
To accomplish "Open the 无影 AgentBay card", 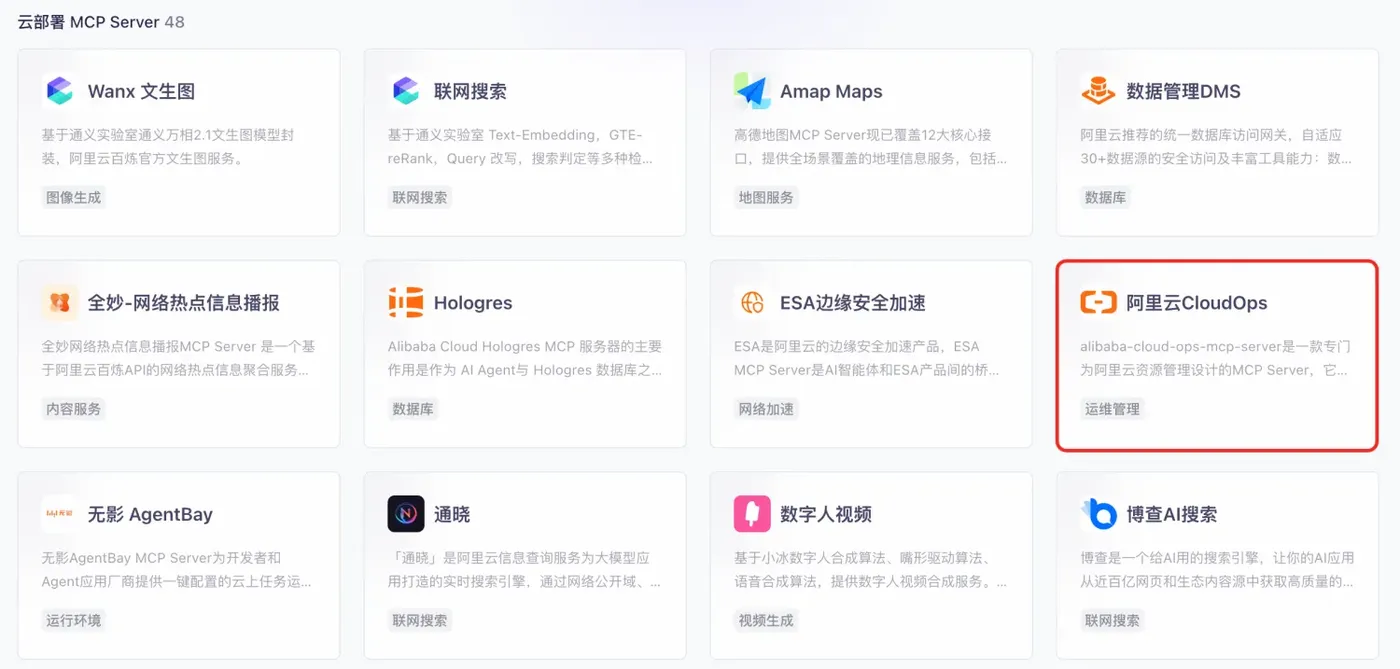I will [x=178, y=565].
